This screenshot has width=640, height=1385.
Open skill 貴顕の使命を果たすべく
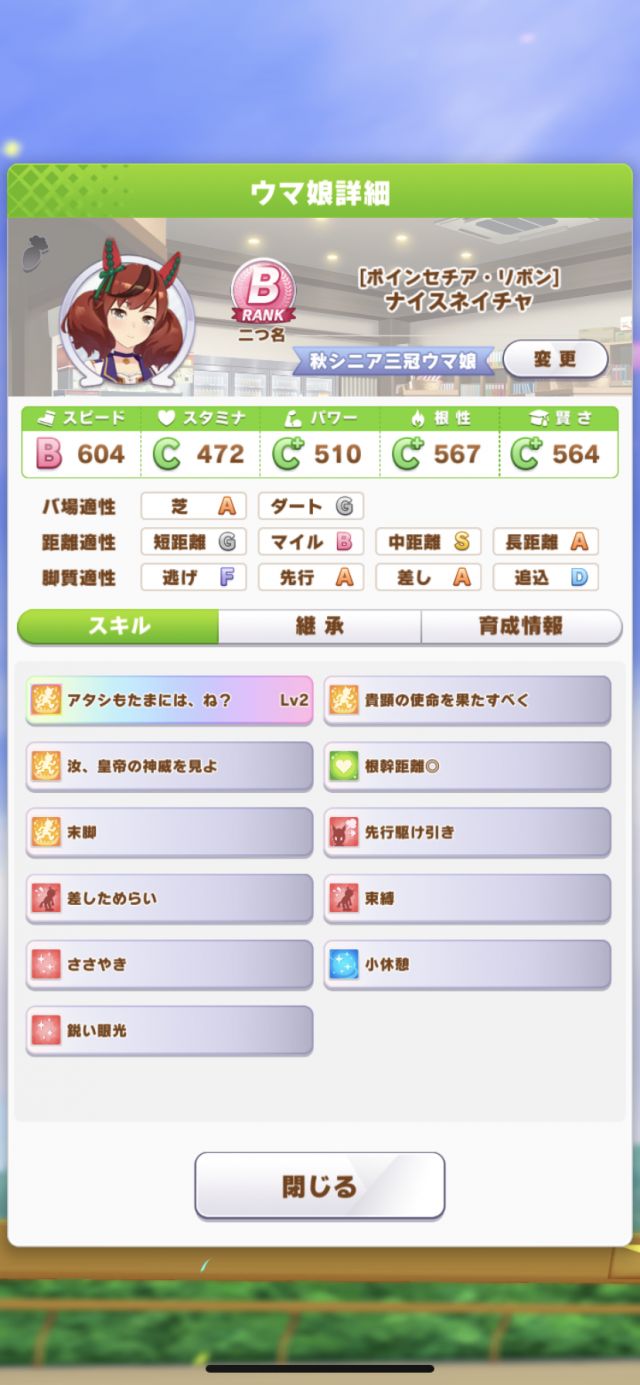click(x=467, y=700)
